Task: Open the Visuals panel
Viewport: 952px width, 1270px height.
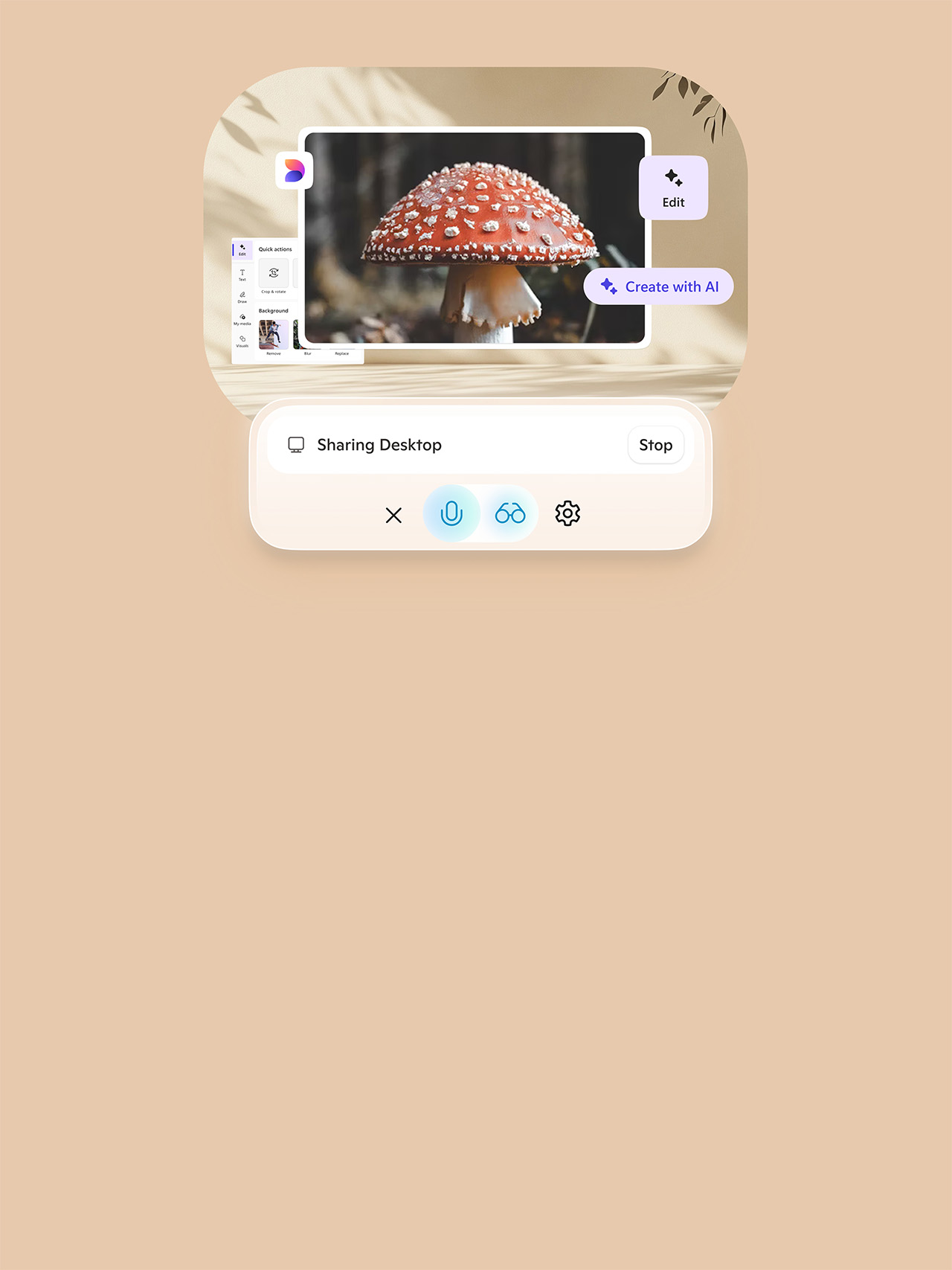Action: pyautogui.click(x=242, y=341)
